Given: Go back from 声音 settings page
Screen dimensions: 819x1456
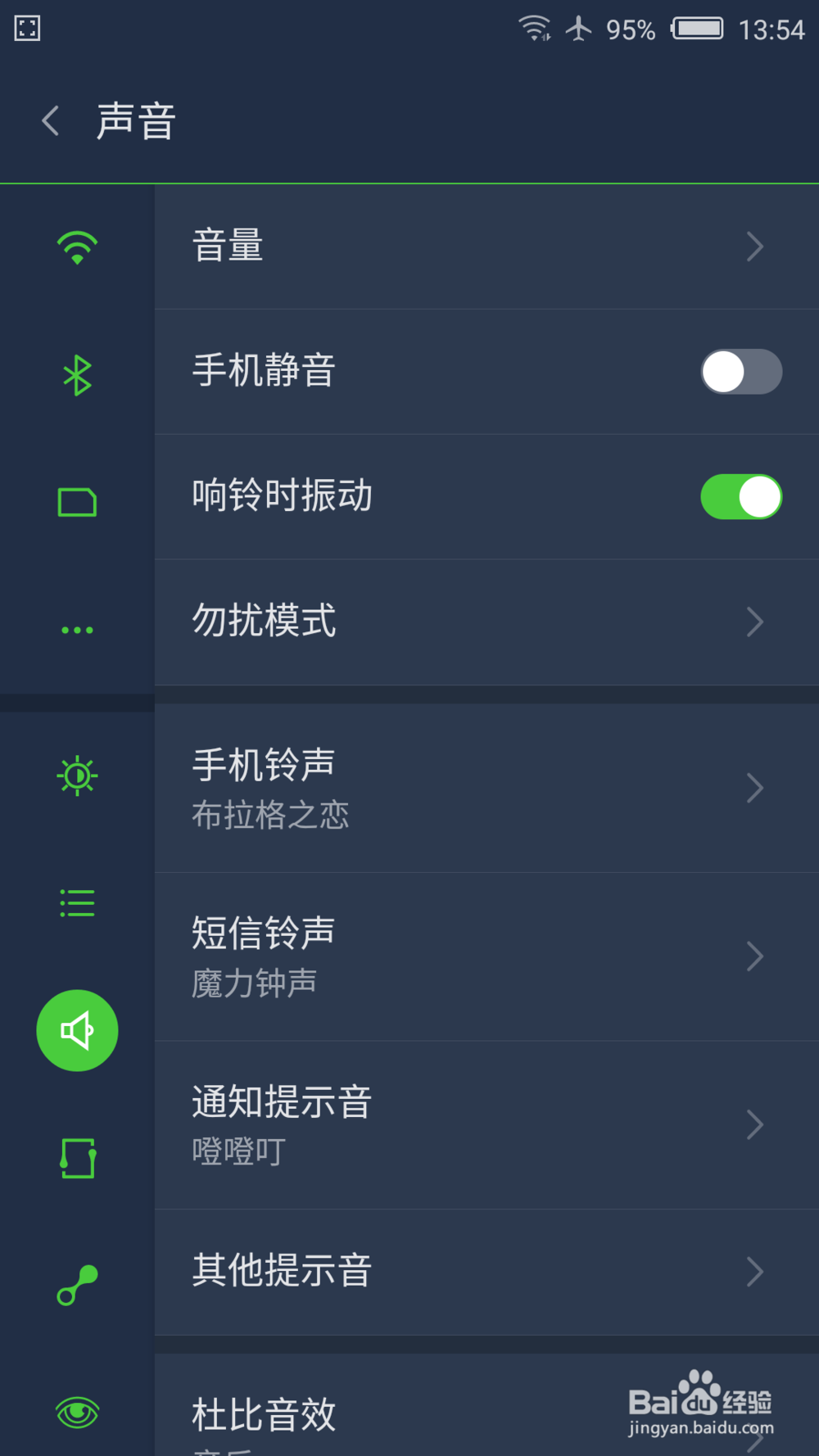Looking at the screenshot, I should click(x=49, y=120).
